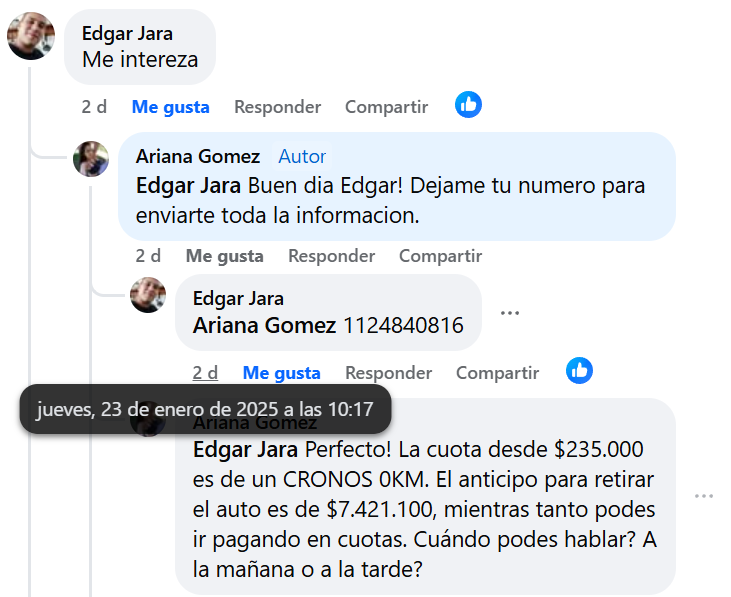Share the "Me intereza" comment
Screen dimensions: 731x597
pos(386,107)
